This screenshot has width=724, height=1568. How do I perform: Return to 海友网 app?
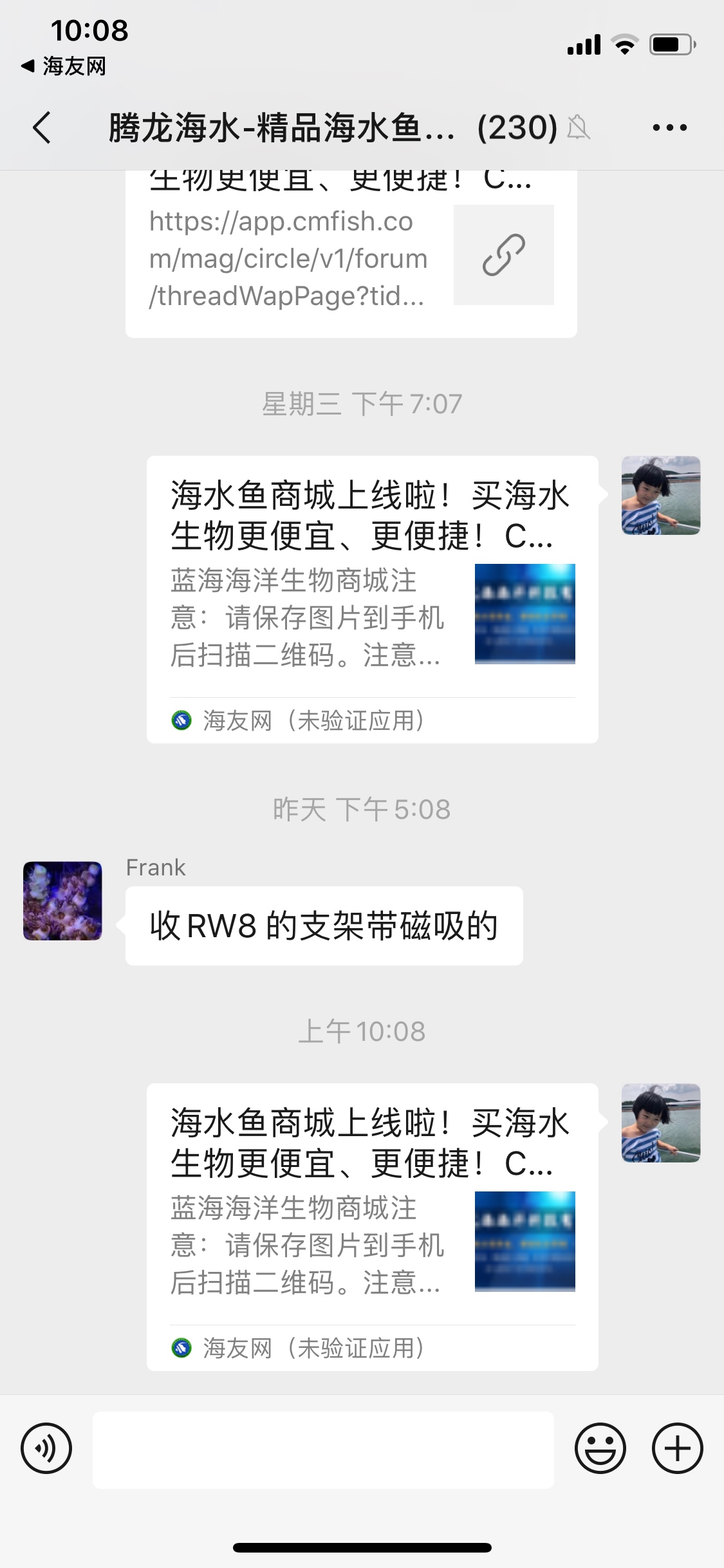point(64,66)
